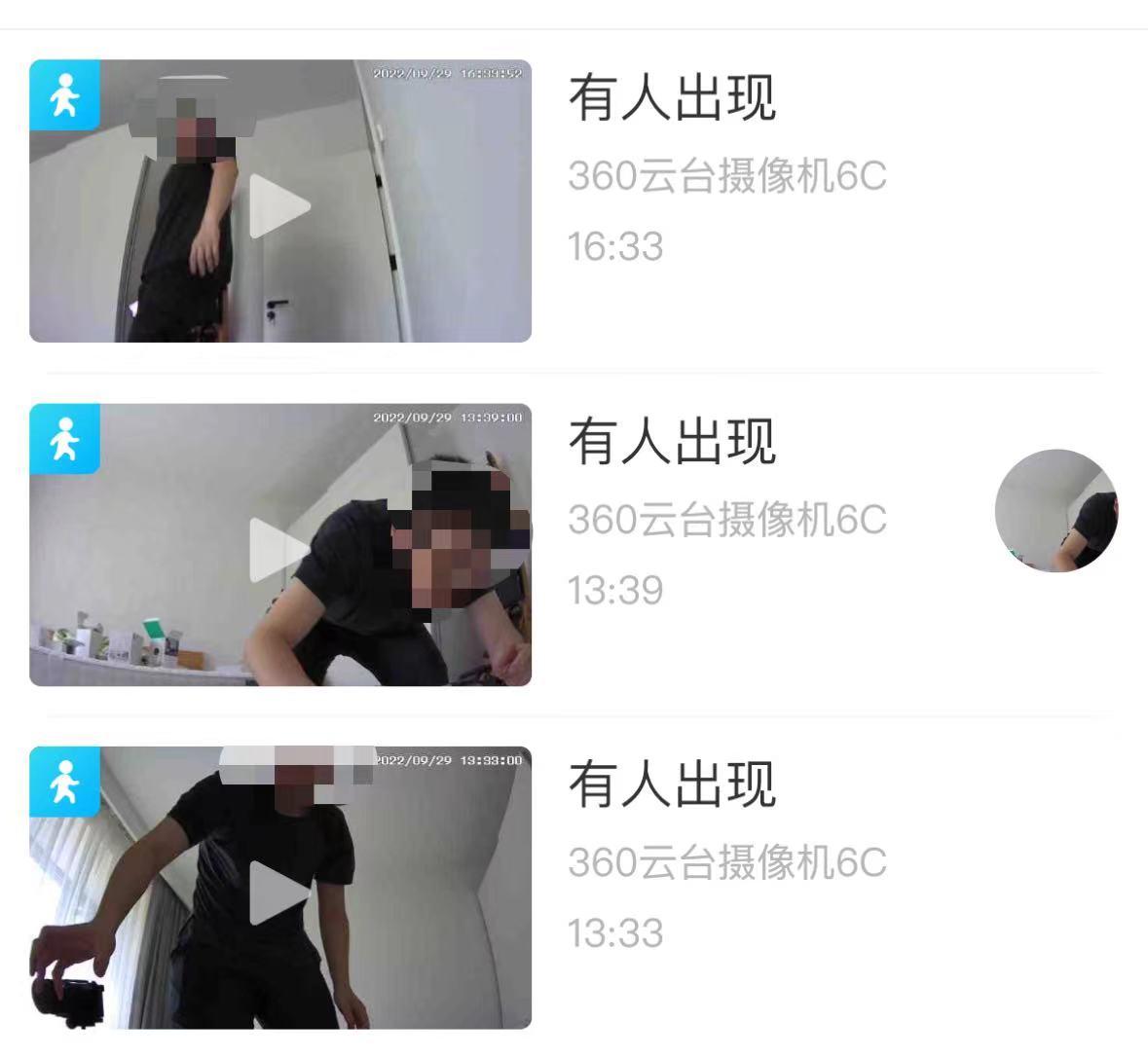Play the 13:33 person-detected video clip
This screenshot has width=1148, height=1057.
[x=279, y=893]
